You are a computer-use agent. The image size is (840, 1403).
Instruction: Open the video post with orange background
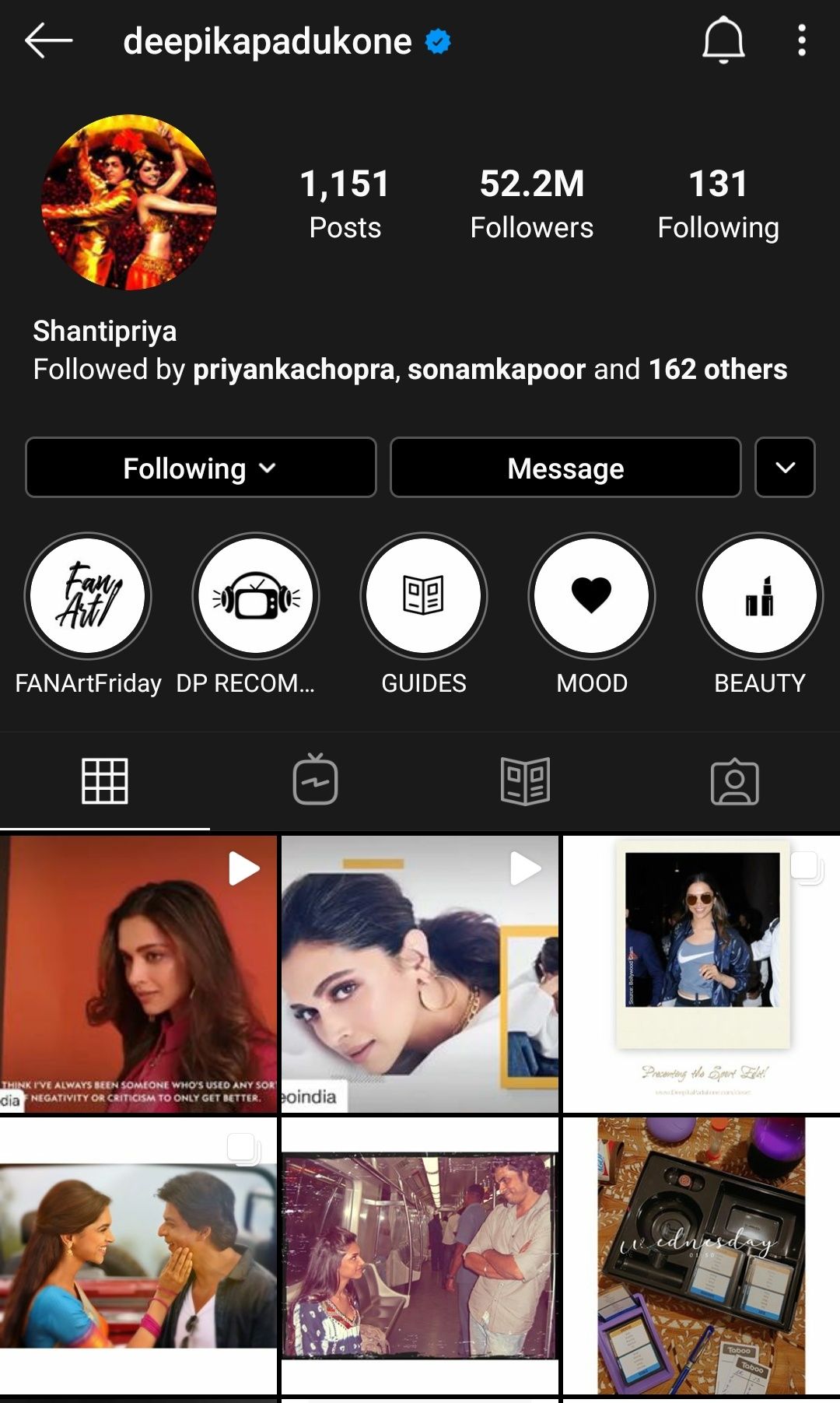(x=138, y=974)
